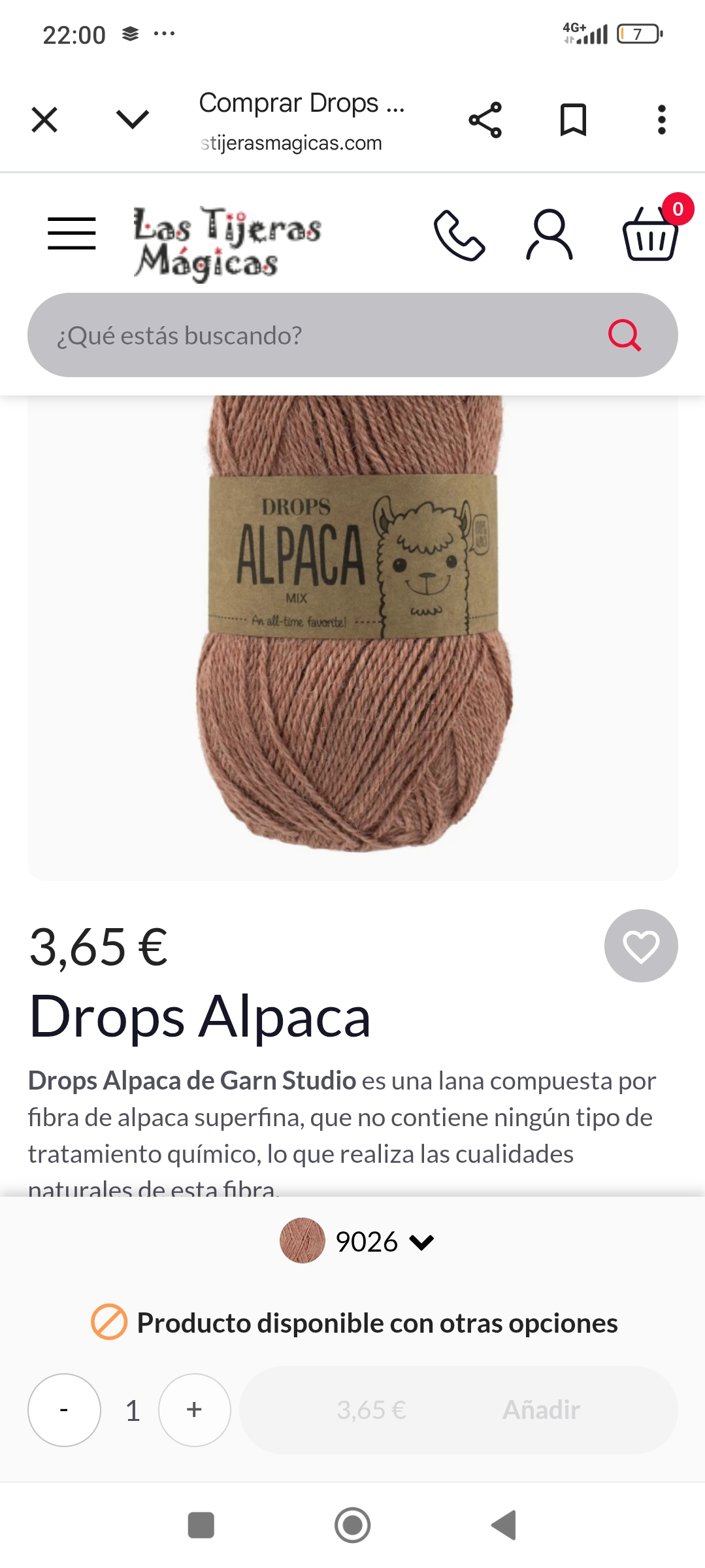
Task: Expand the browser tab chevron
Action: (132, 120)
